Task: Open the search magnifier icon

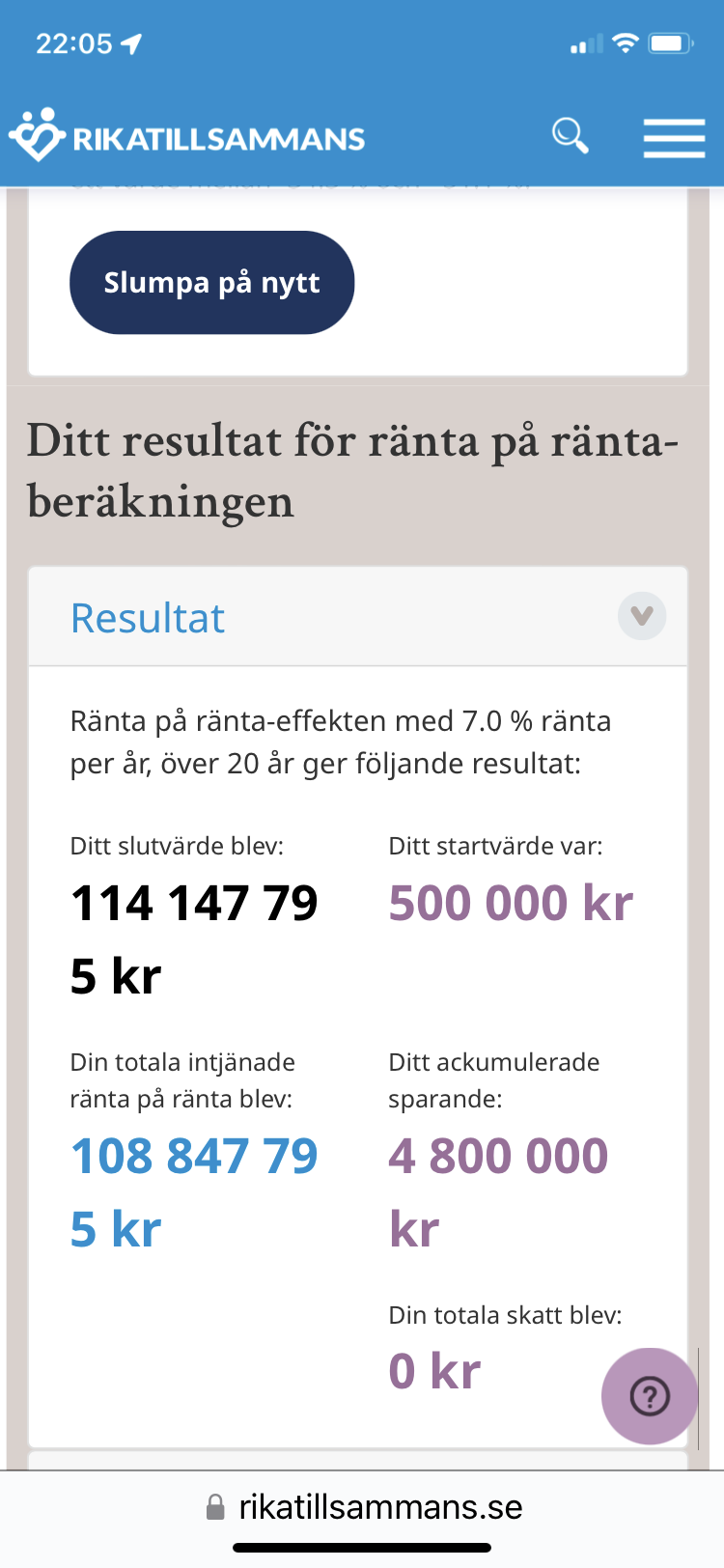Action: point(570,135)
